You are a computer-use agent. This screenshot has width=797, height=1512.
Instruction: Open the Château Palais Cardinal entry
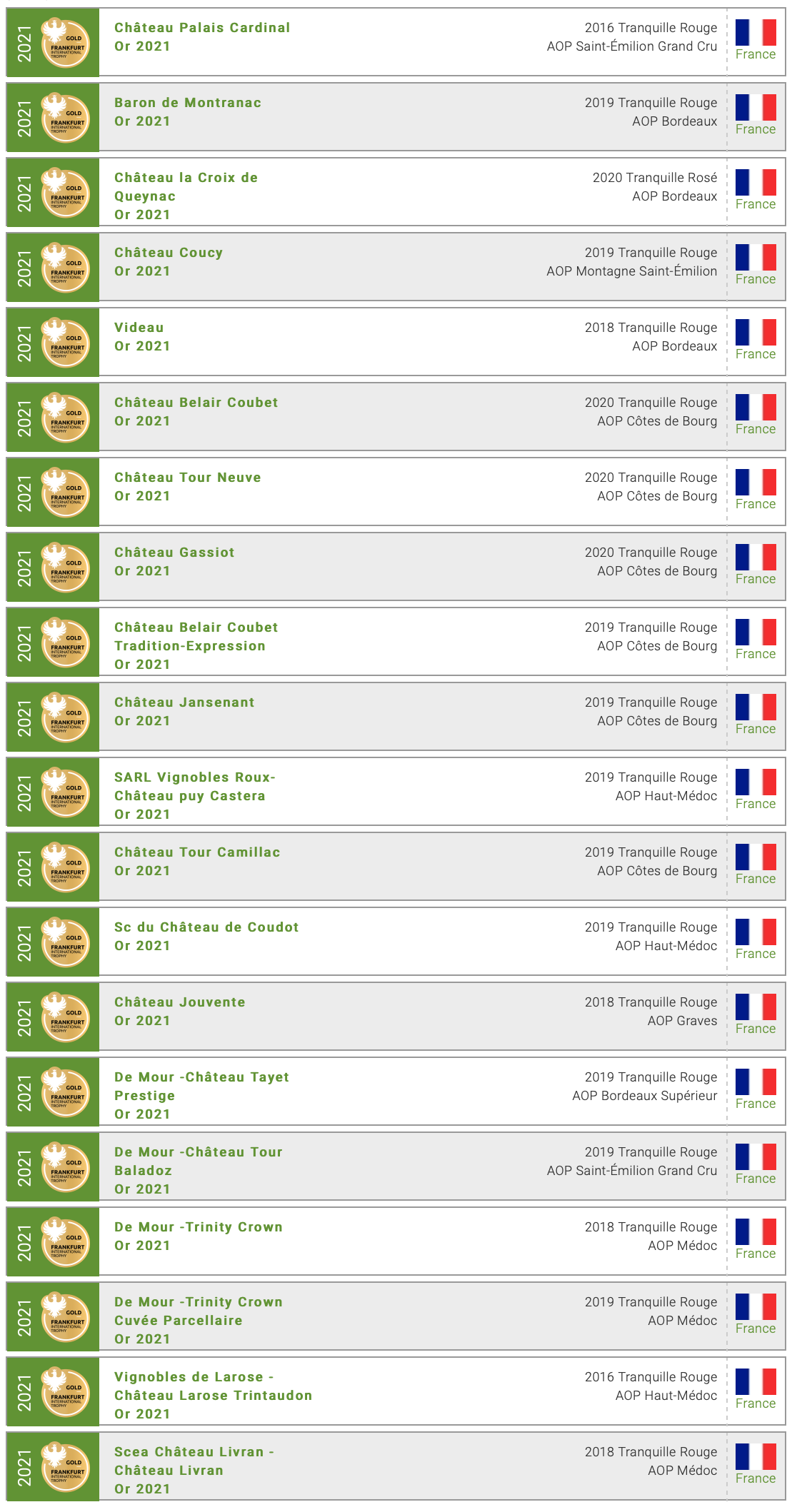(x=396, y=42)
